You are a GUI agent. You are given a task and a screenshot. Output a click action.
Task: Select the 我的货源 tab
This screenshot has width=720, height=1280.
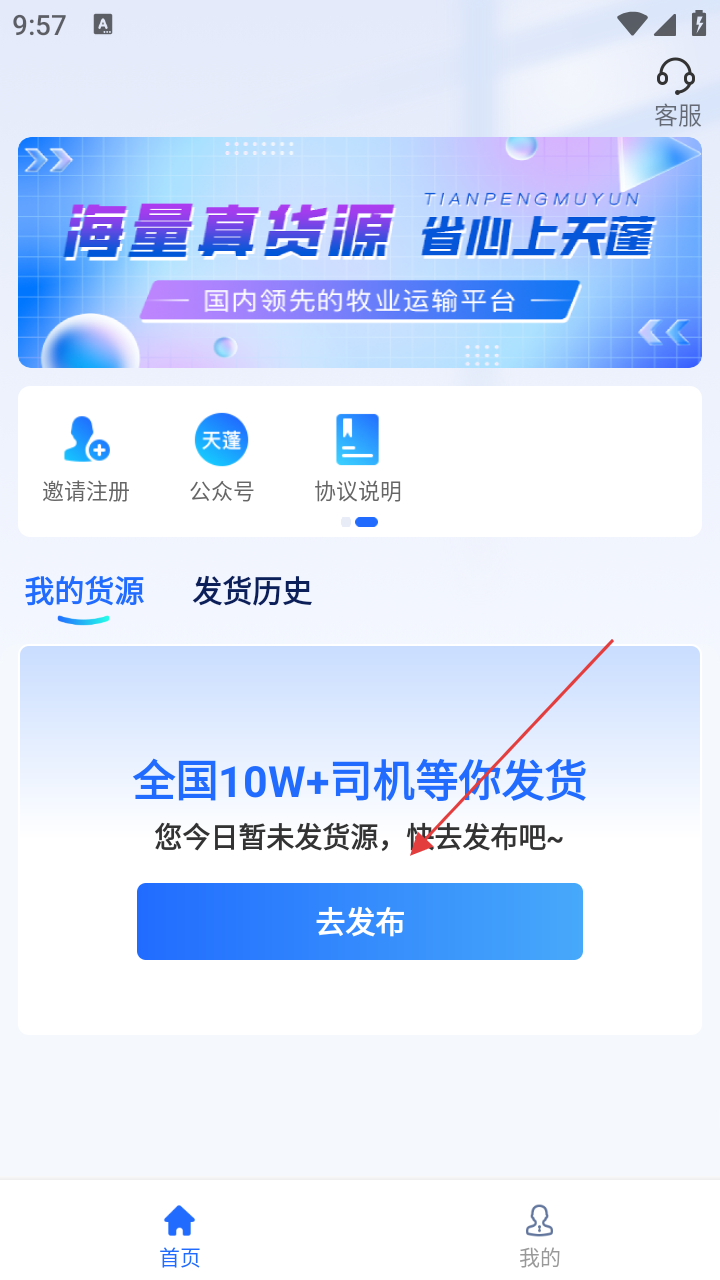(84, 592)
